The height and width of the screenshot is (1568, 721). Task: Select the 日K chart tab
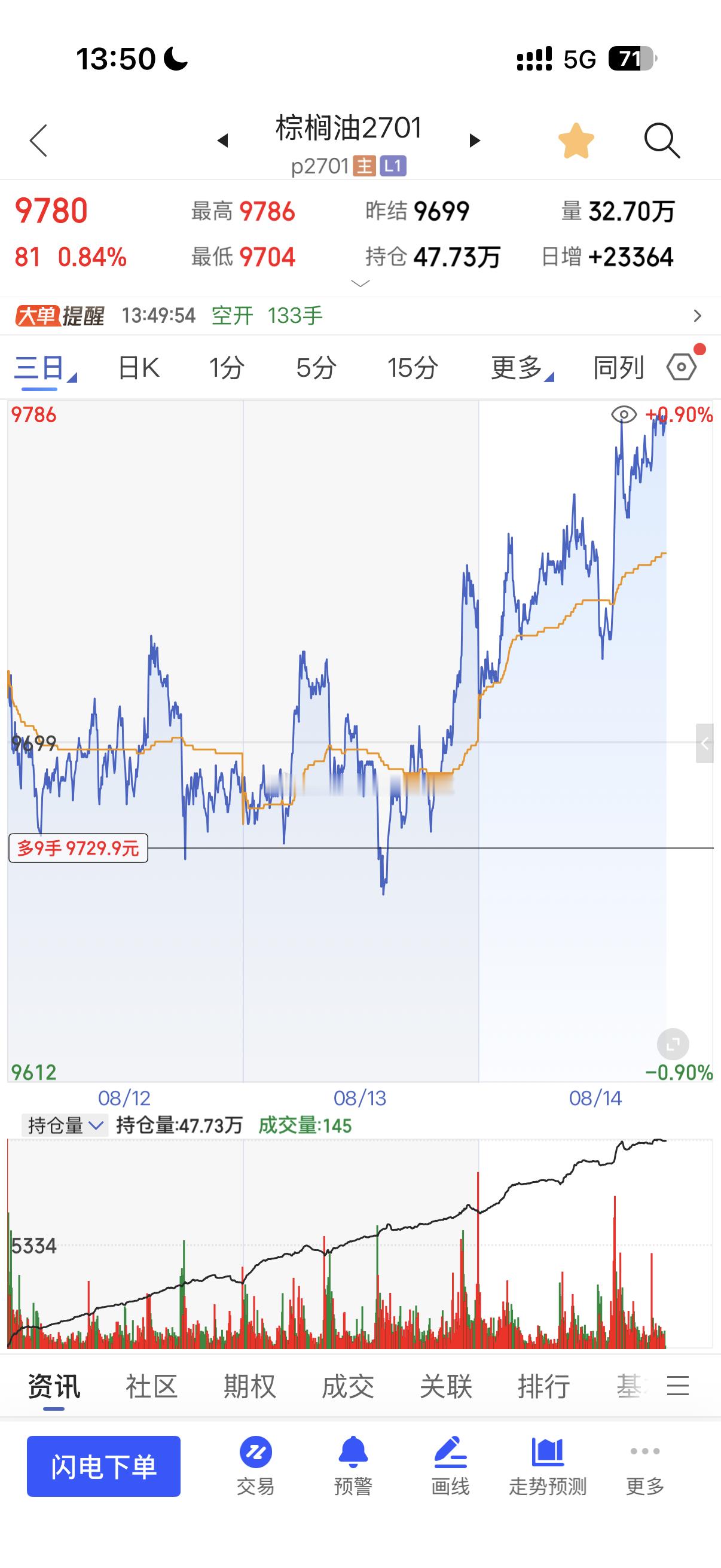tap(139, 368)
